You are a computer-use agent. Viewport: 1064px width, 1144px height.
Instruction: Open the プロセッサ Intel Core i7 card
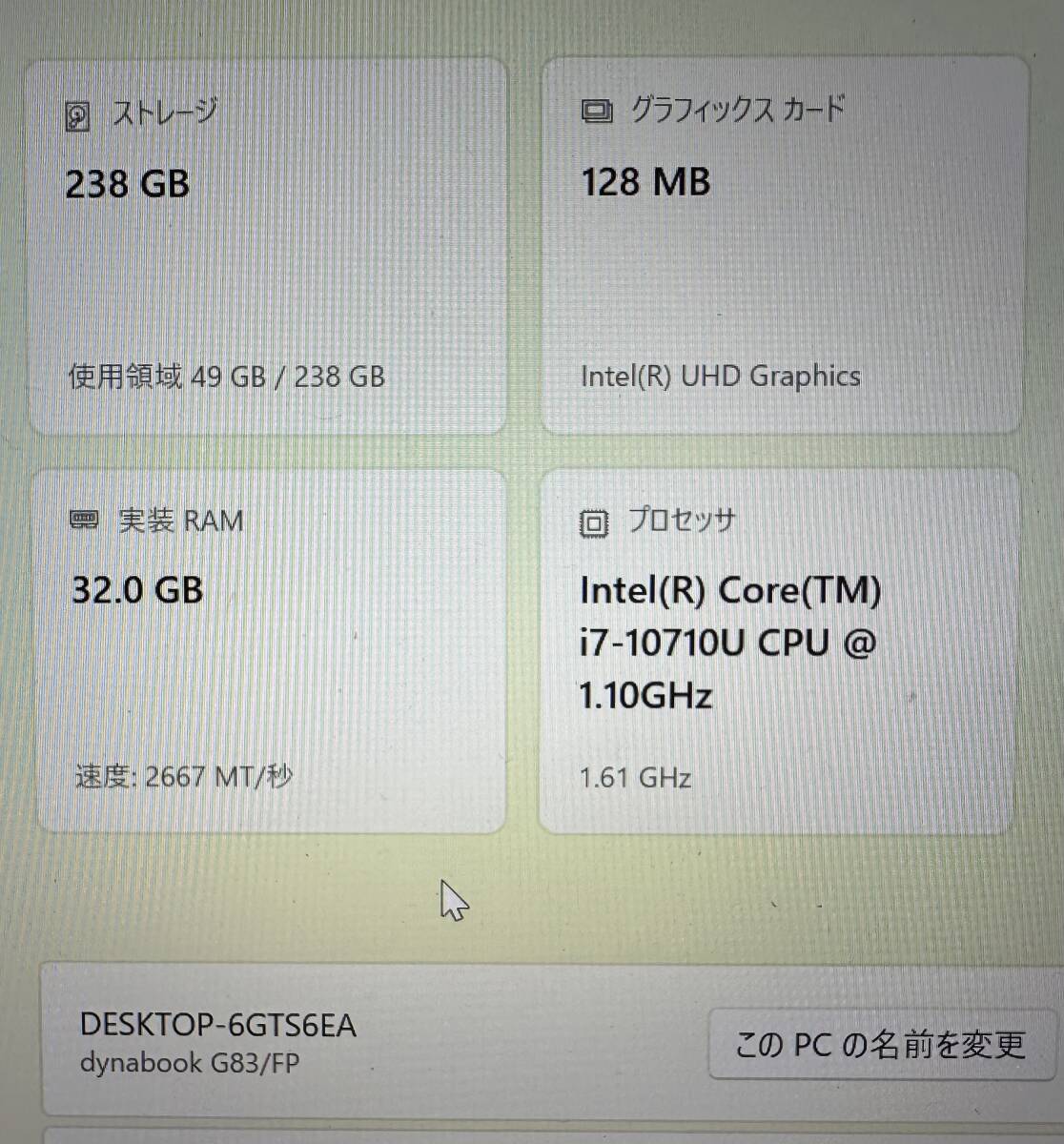[776, 652]
